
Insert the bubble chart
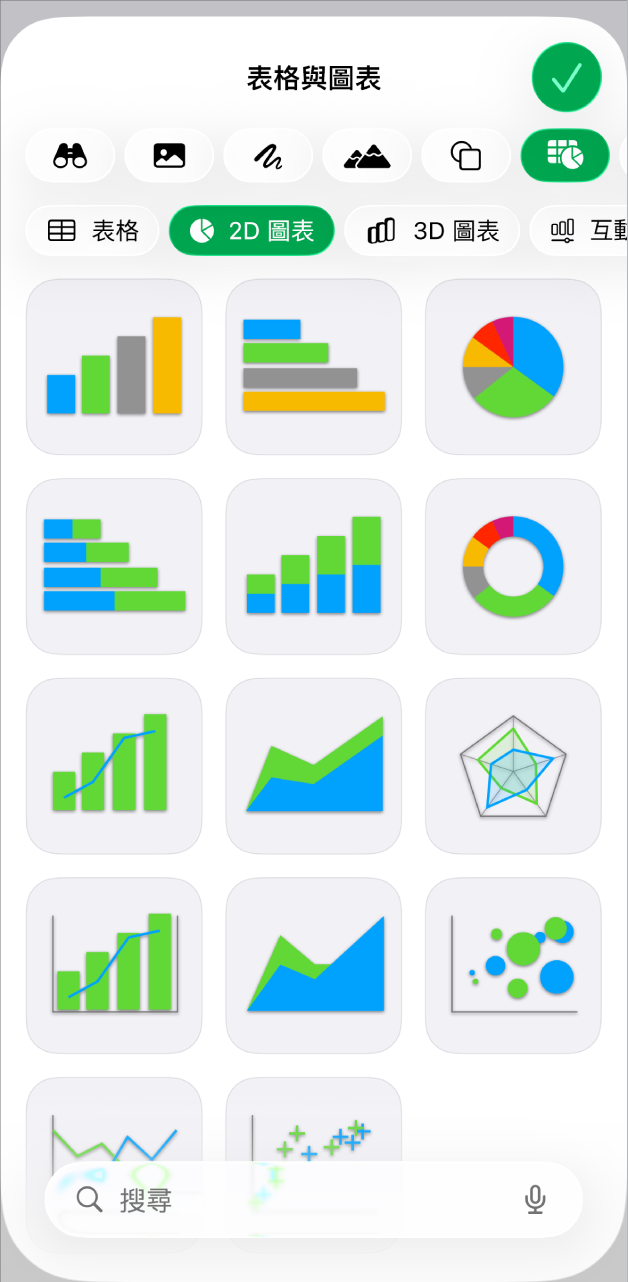tap(513, 965)
